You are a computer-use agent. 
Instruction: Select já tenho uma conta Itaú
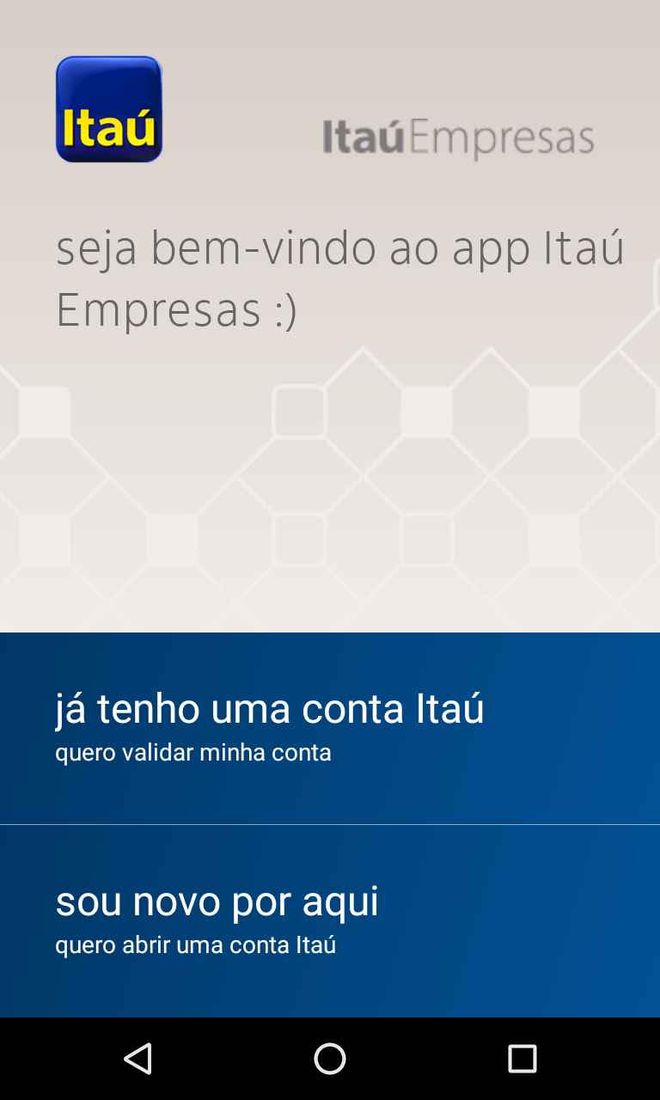coord(330,728)
